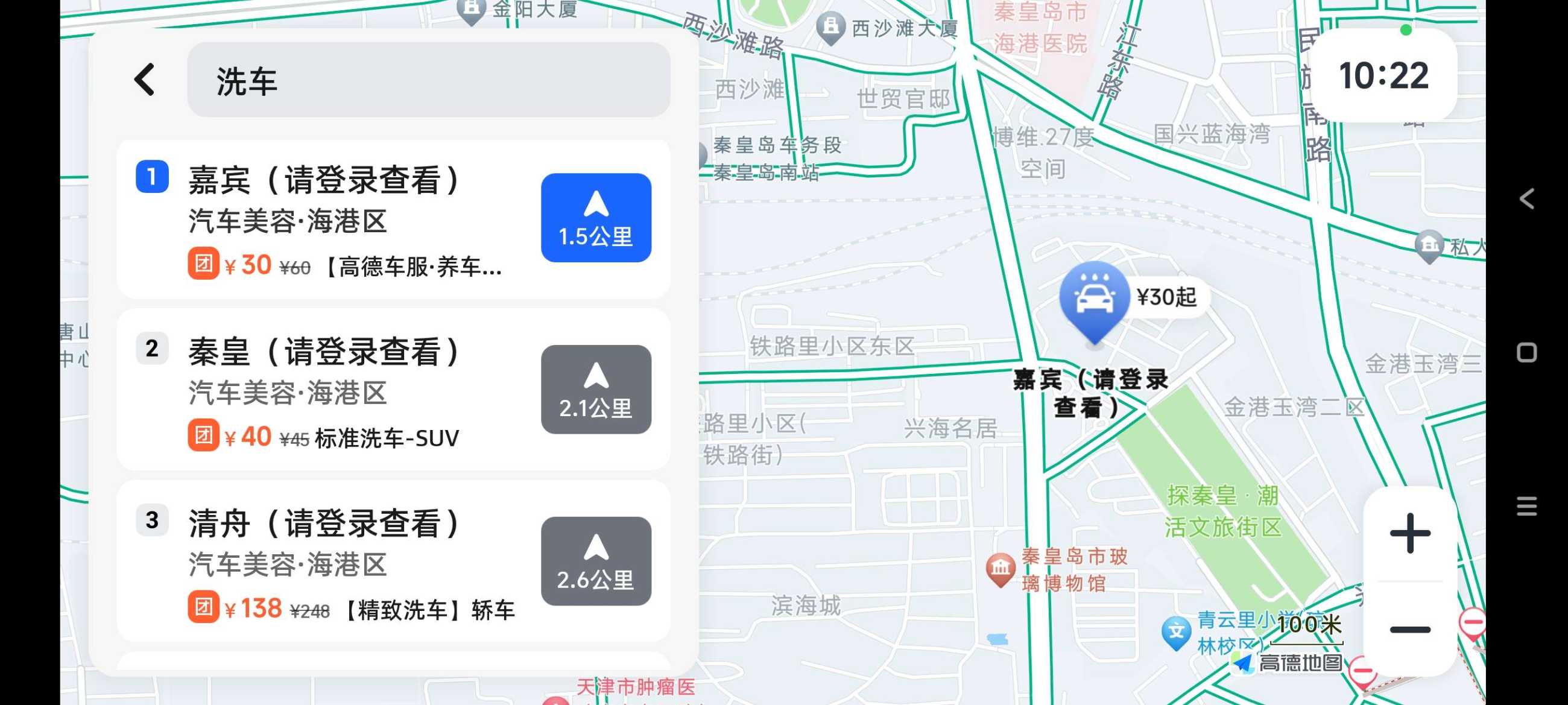Start navigation to 秦皇, 2.1公里
Screen dimensions: 1568x705
[595, 390]
